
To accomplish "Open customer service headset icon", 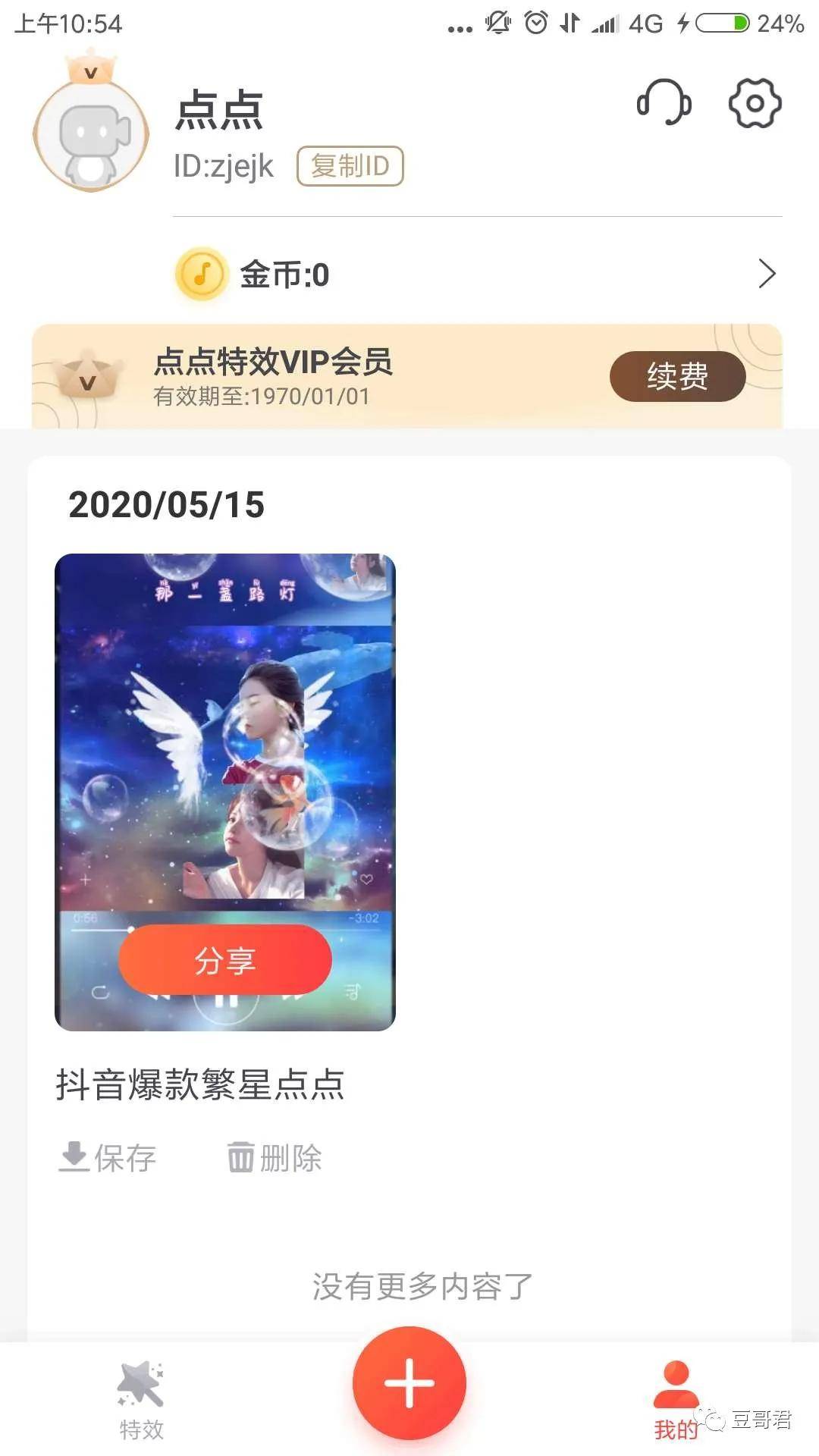I will [x=664, y=102].
